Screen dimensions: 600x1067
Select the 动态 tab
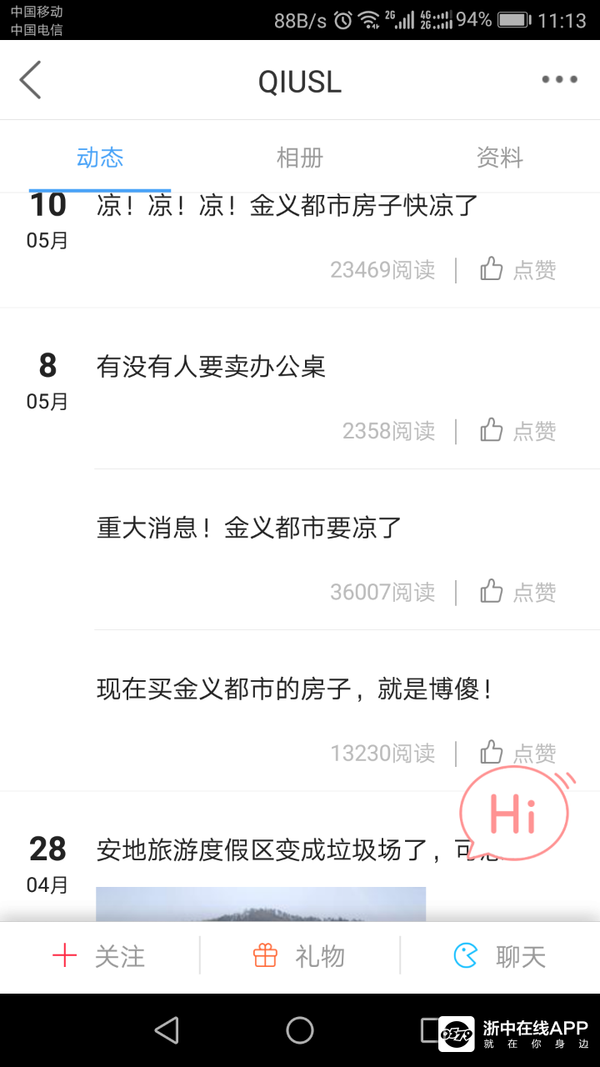pos(100,158)
